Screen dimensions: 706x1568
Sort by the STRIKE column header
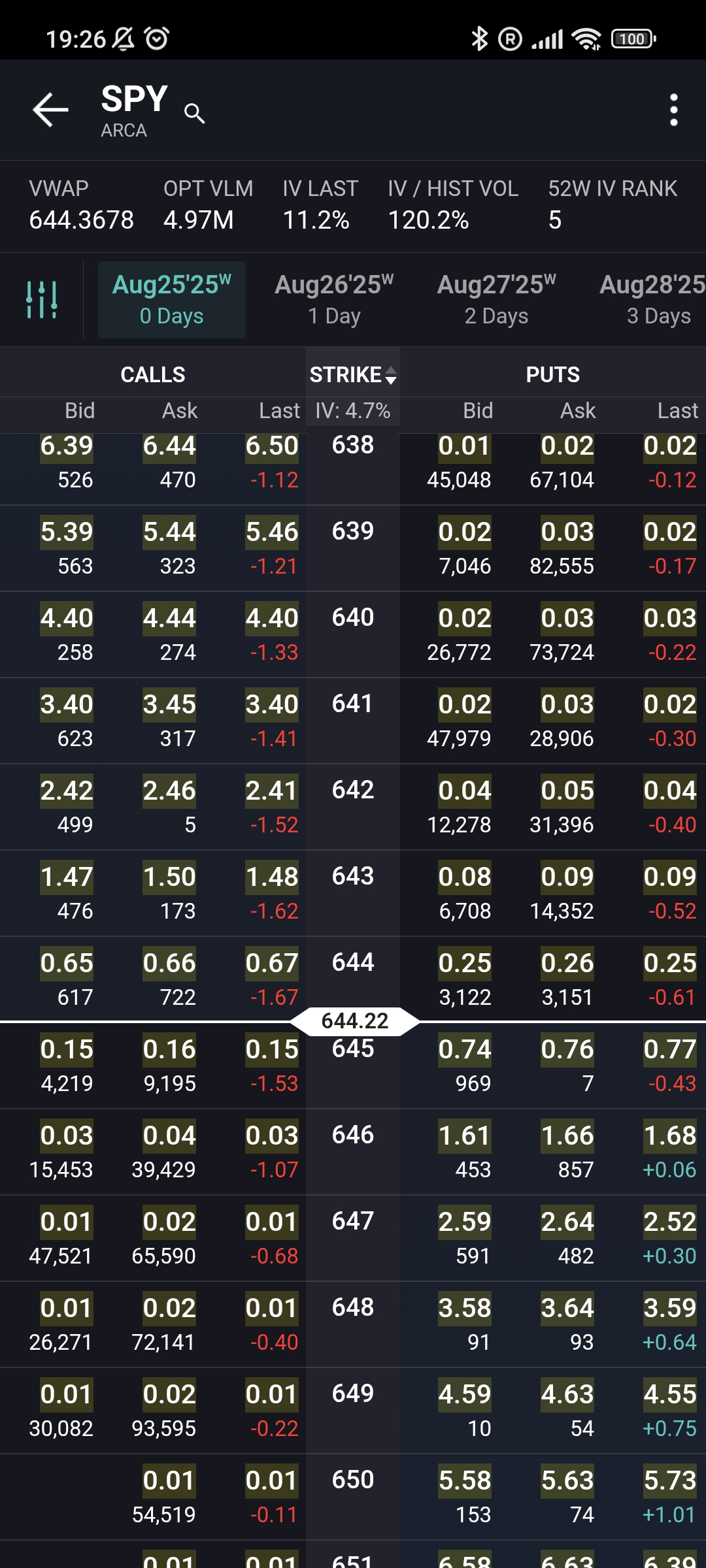pyautogui.click(x=353, y=374)
